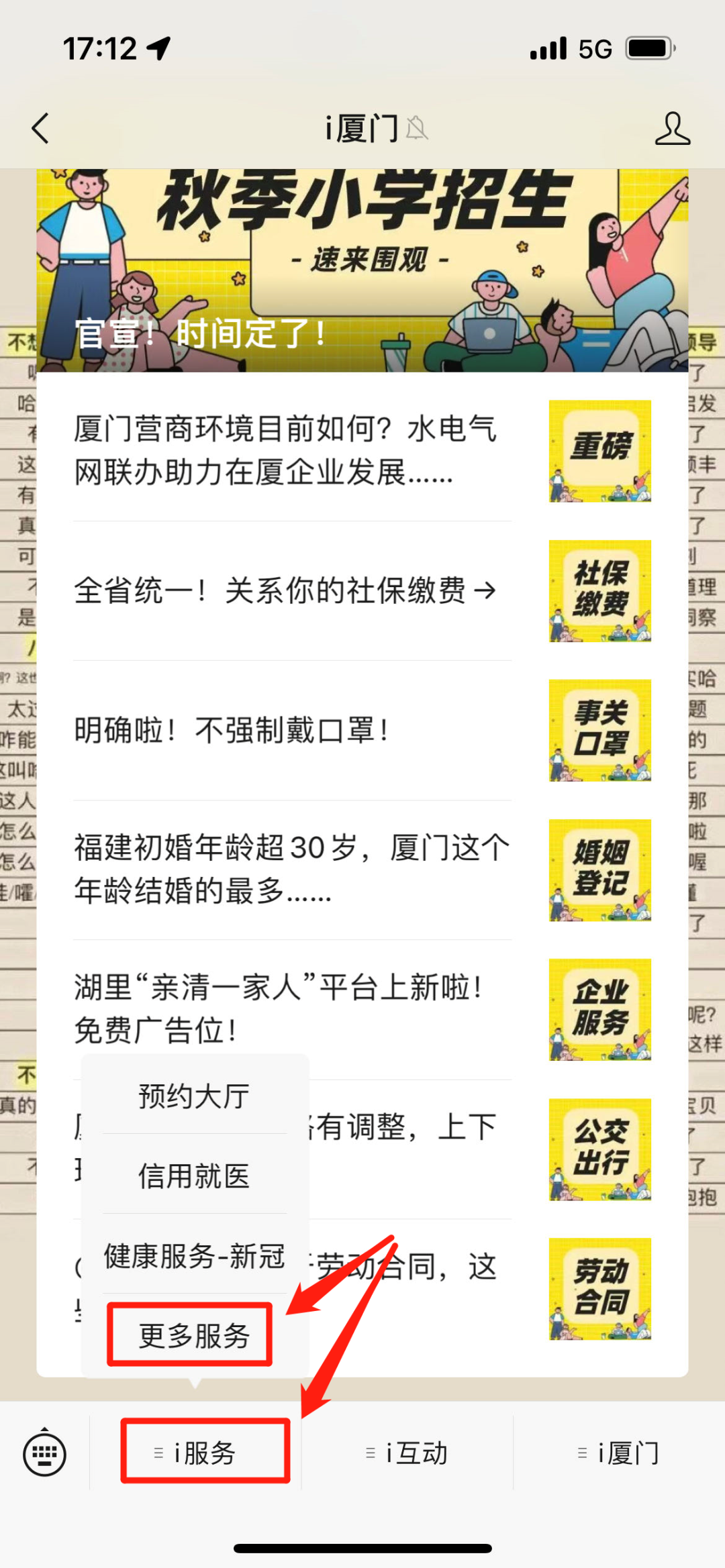Open the account profile icon
Viewport: 725px width, 1568px height.
672,128
